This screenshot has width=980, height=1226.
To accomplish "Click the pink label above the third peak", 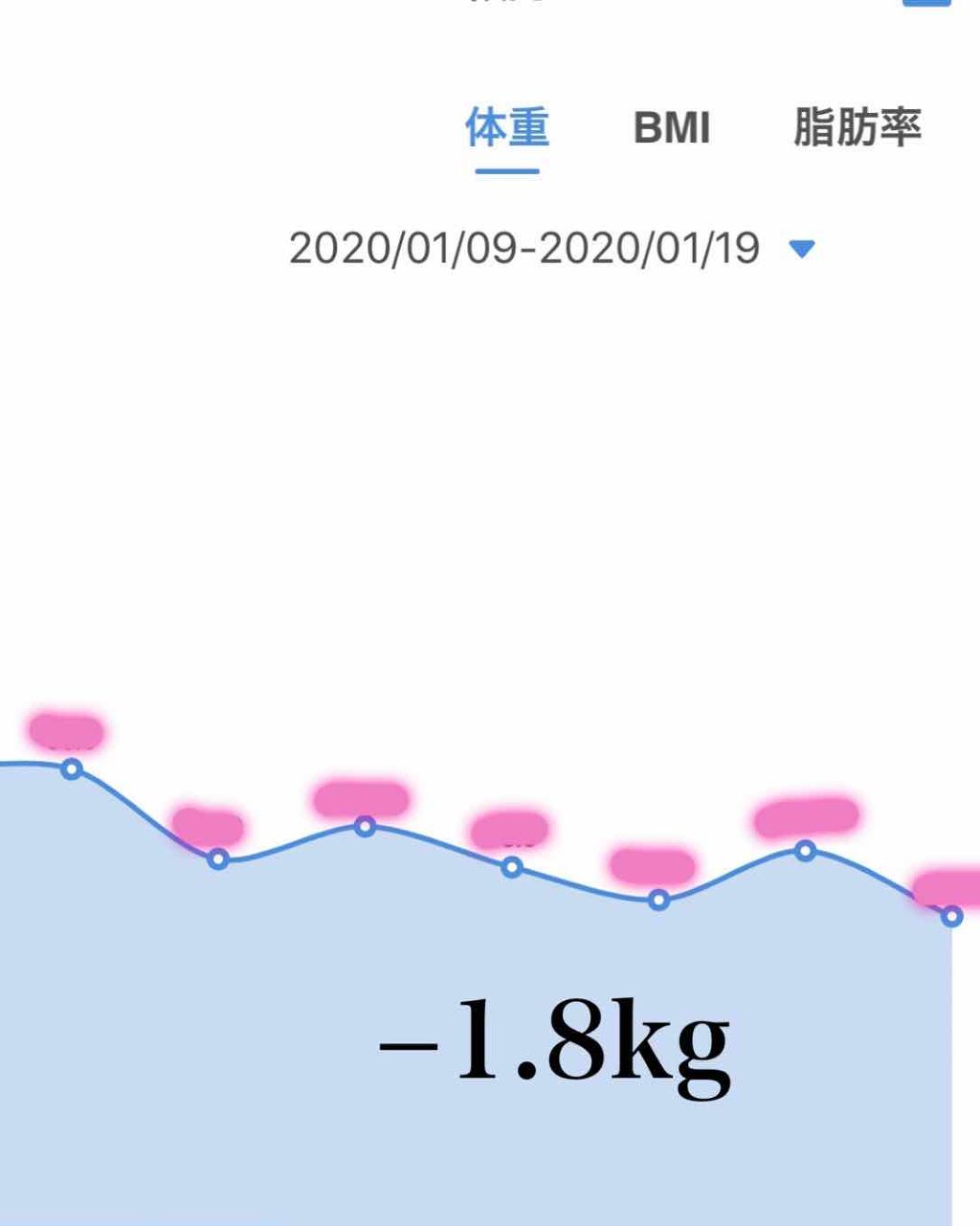I will (x=360, y=798).
